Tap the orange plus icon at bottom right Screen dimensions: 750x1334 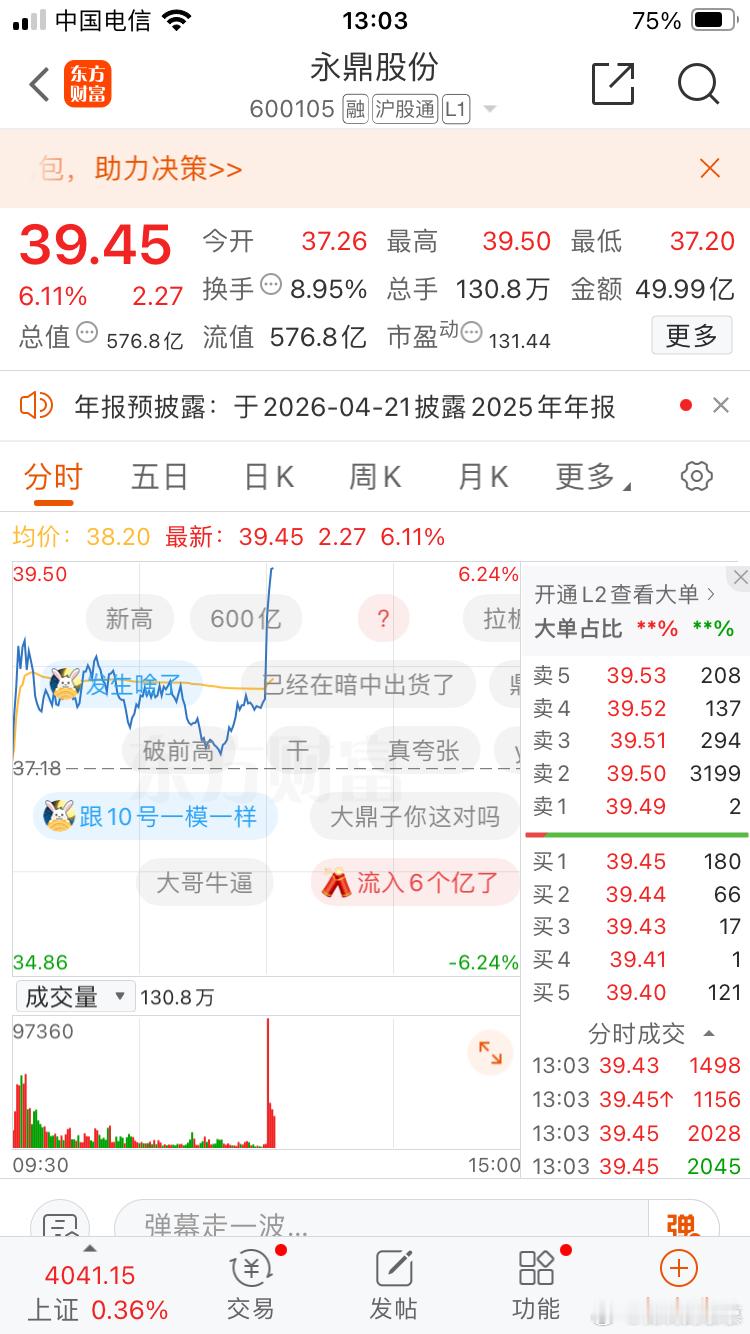click(x=678, y=1267)
